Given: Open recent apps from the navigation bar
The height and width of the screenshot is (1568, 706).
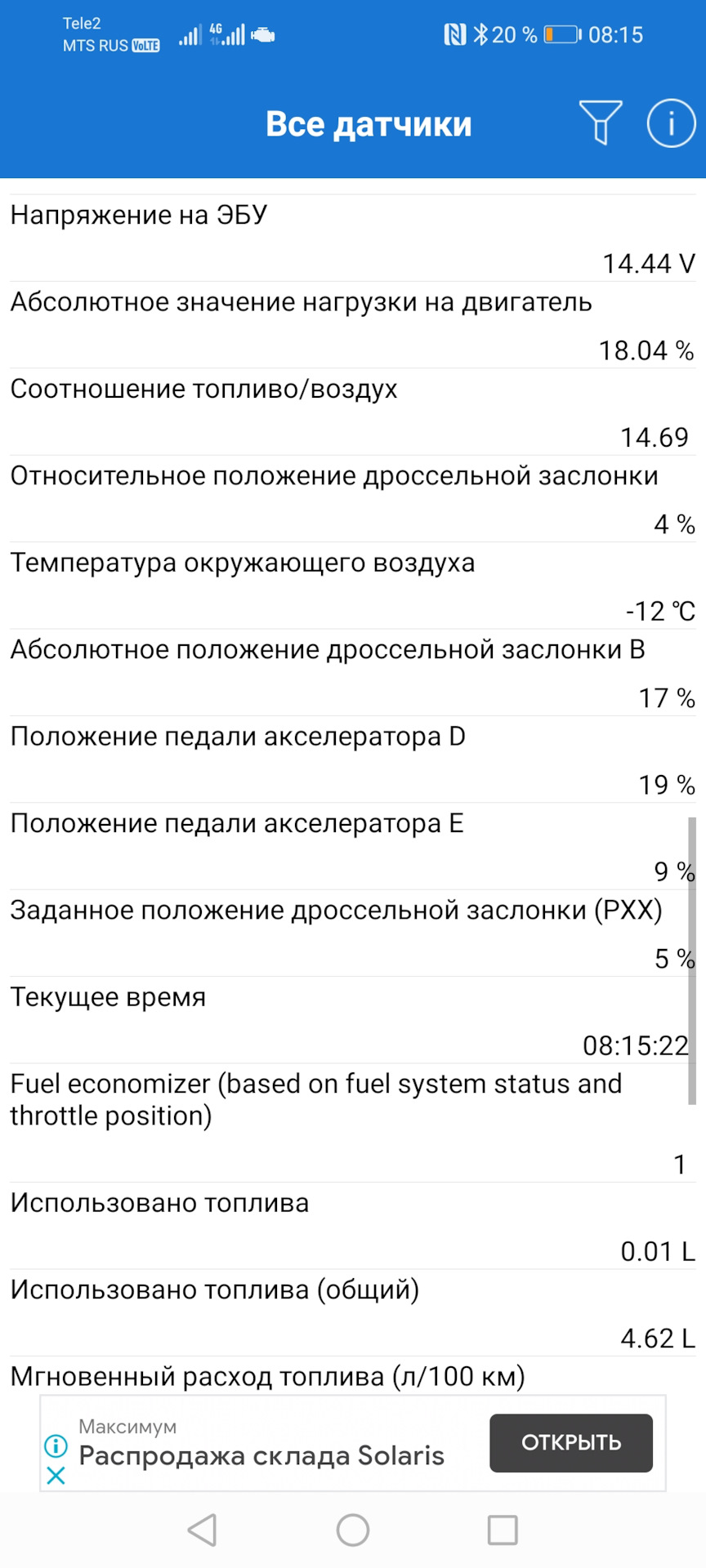Looking at the screenshot, I should coord(503,1530).
